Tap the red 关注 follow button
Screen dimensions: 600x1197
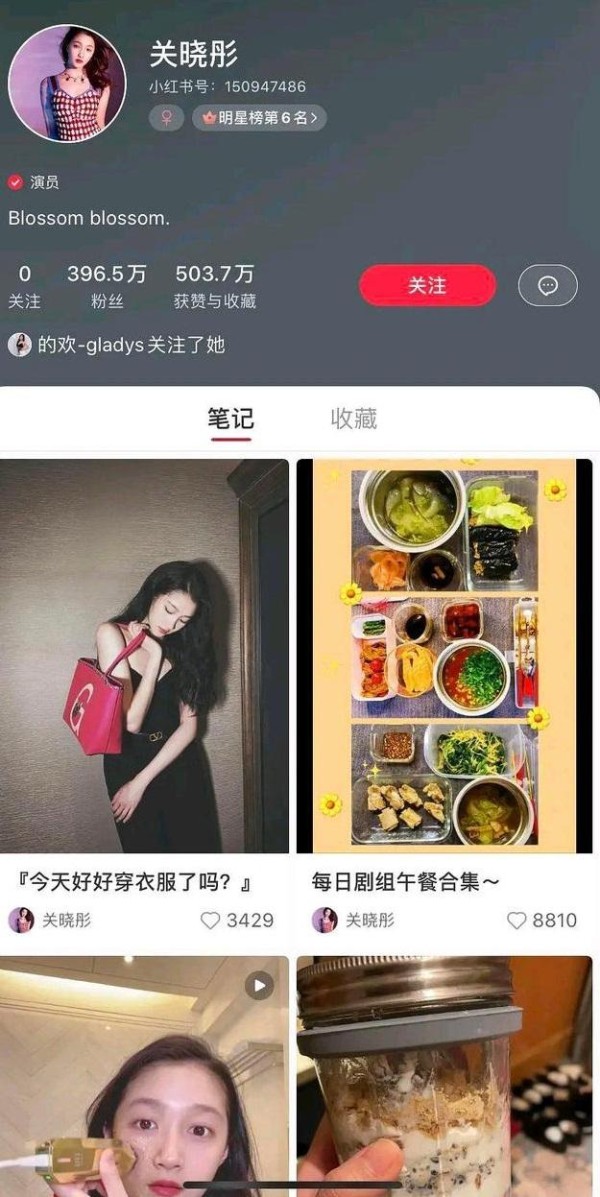pos(427,286)
